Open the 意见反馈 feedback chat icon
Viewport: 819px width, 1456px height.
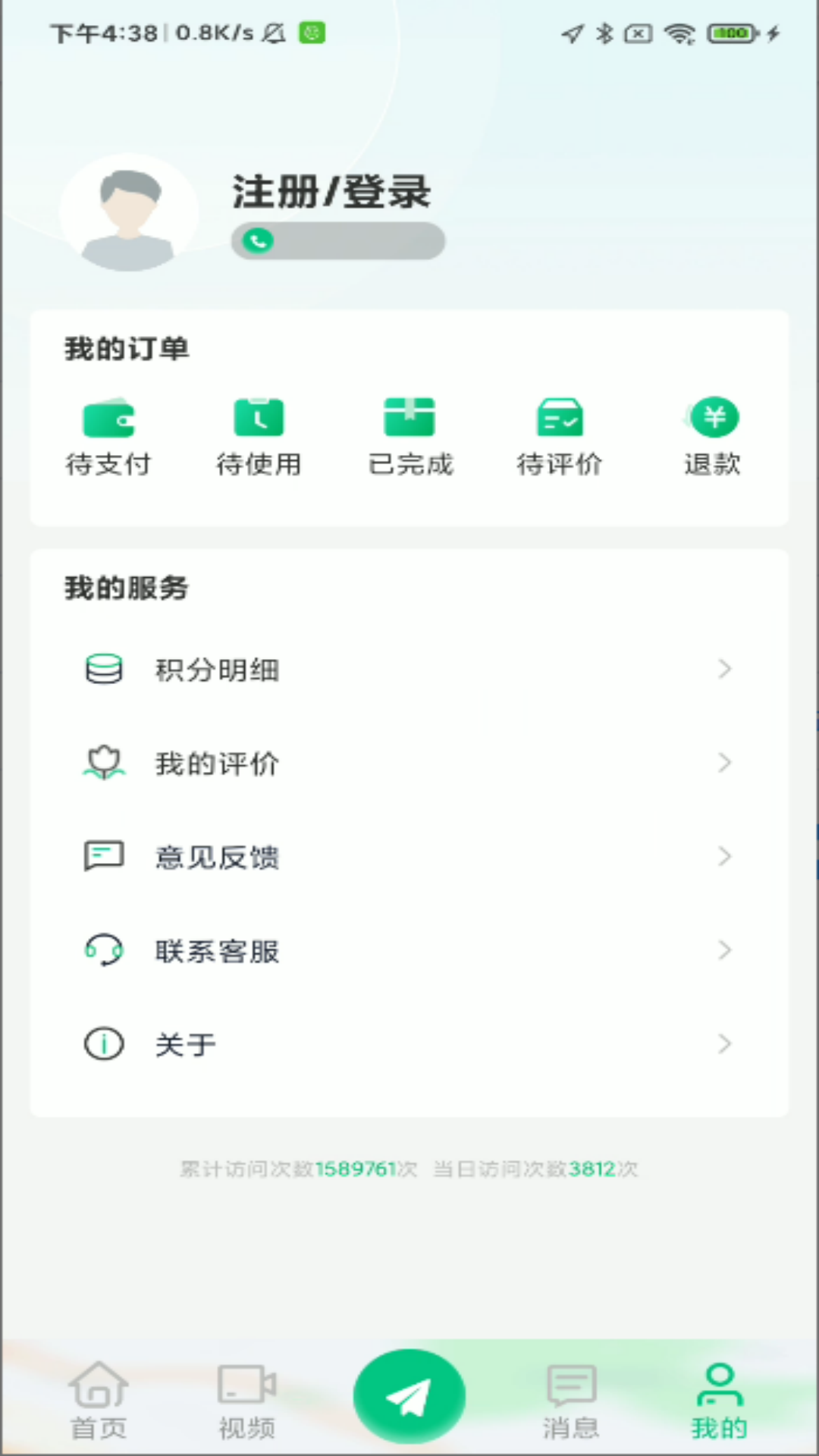point(104,856)
